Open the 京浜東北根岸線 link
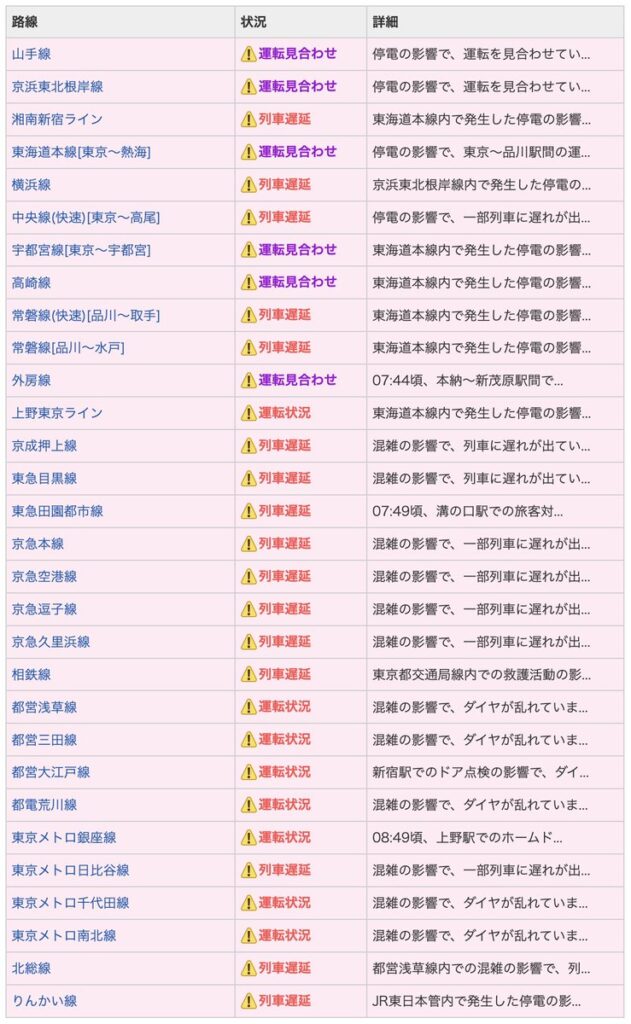The height and width of the screenshot is (1024, 631). [x=57, y=87]
